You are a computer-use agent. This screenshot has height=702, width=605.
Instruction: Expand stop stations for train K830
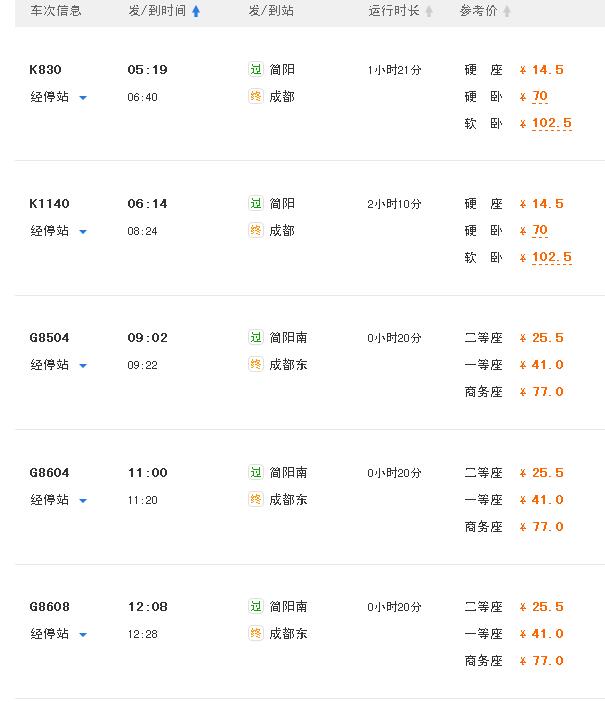58,97
